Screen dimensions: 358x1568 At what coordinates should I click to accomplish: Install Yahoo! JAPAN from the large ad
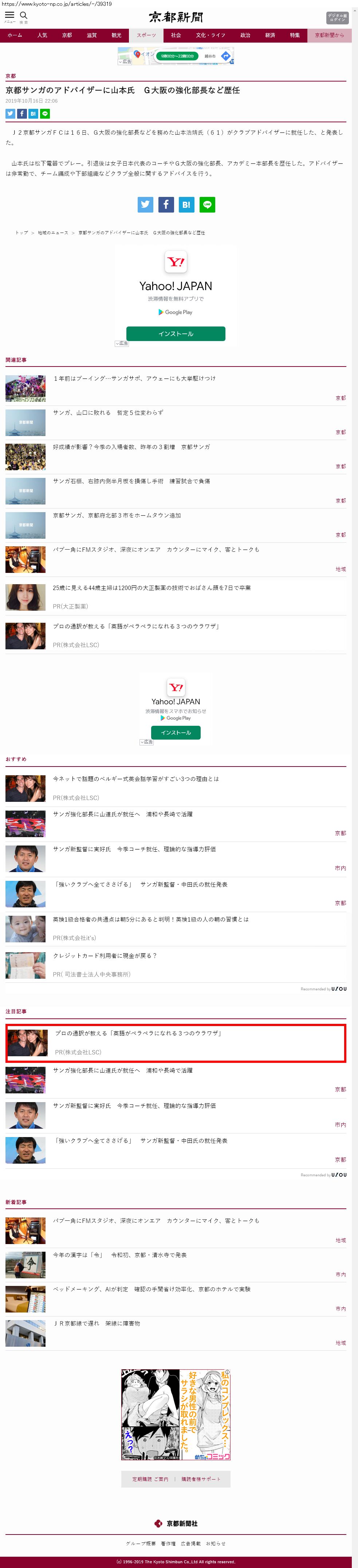click(x=175, y=333)
